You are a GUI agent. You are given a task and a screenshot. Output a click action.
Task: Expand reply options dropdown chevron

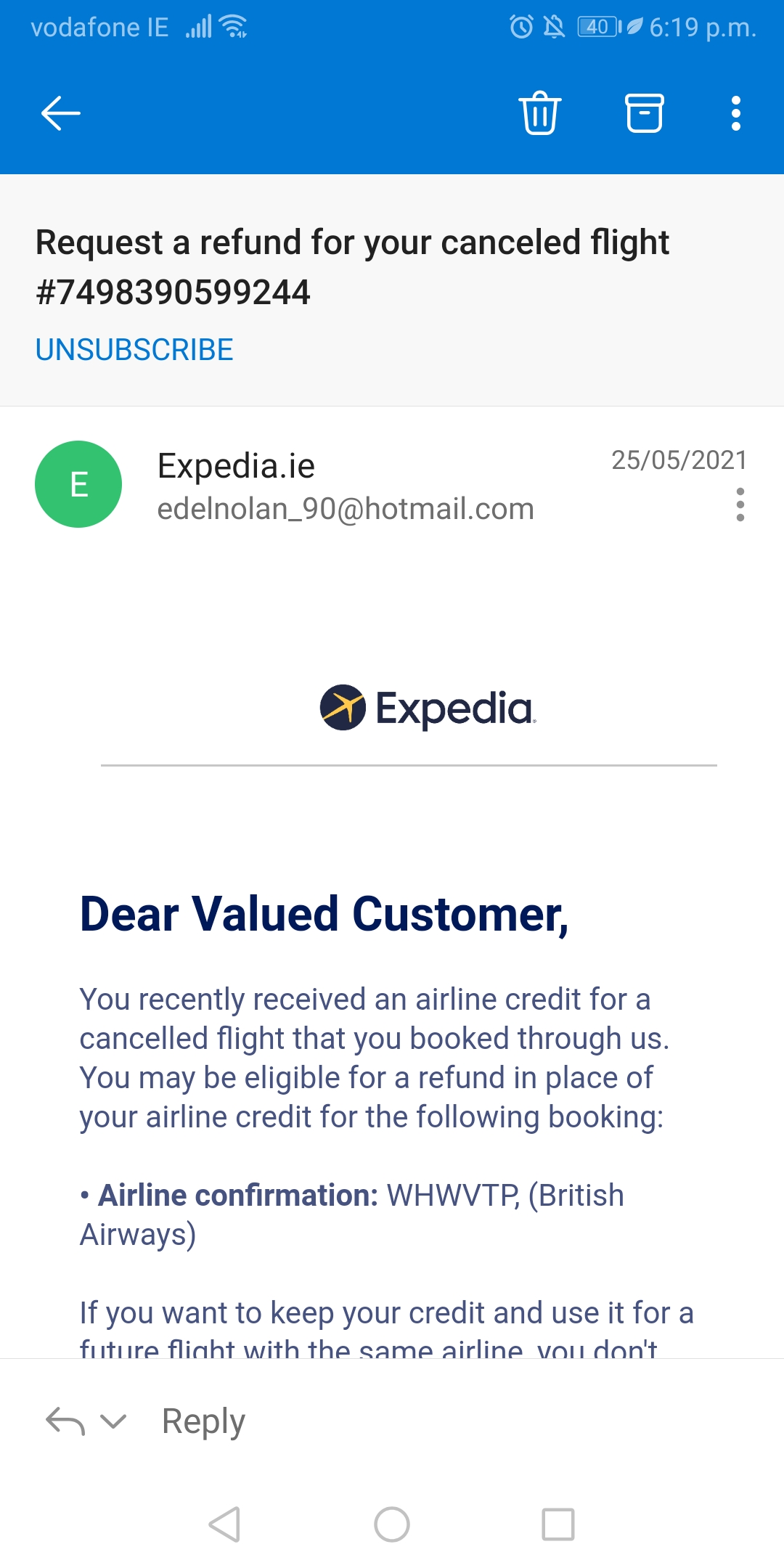tap(113, 1421)
